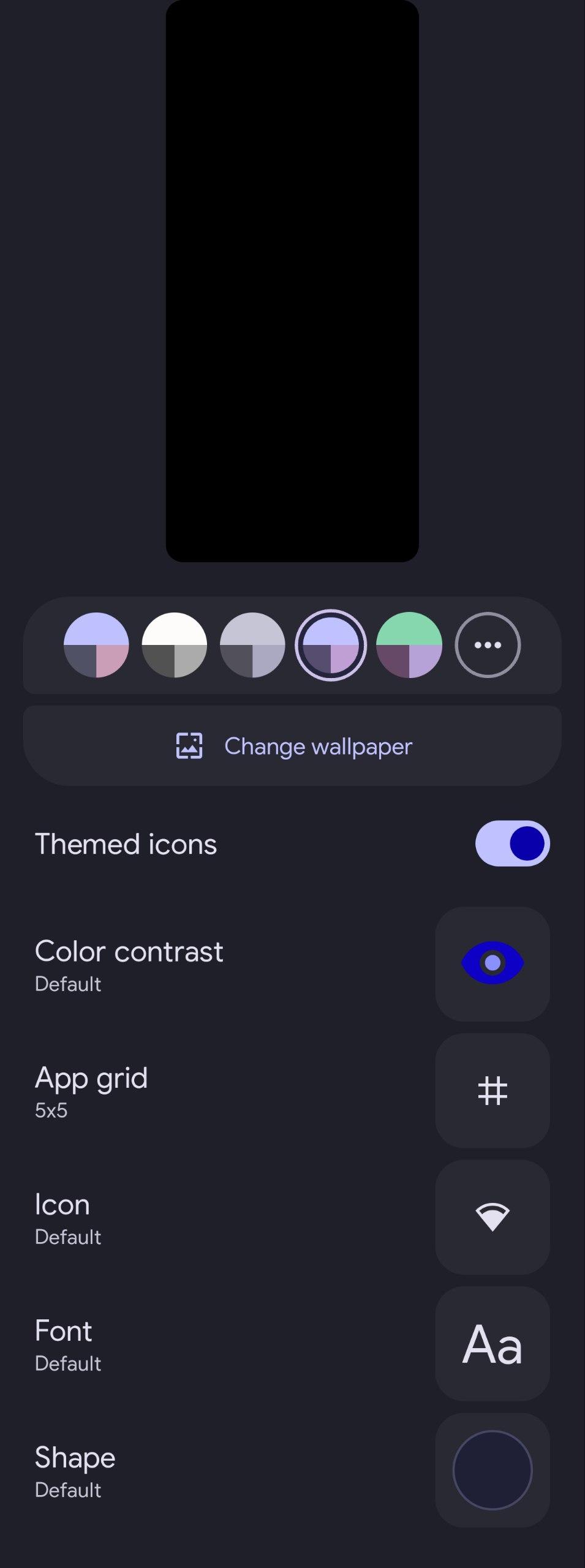Select the white and gray color swatch
This screenshot has width=585, height=1568.
tap(174, 645)
